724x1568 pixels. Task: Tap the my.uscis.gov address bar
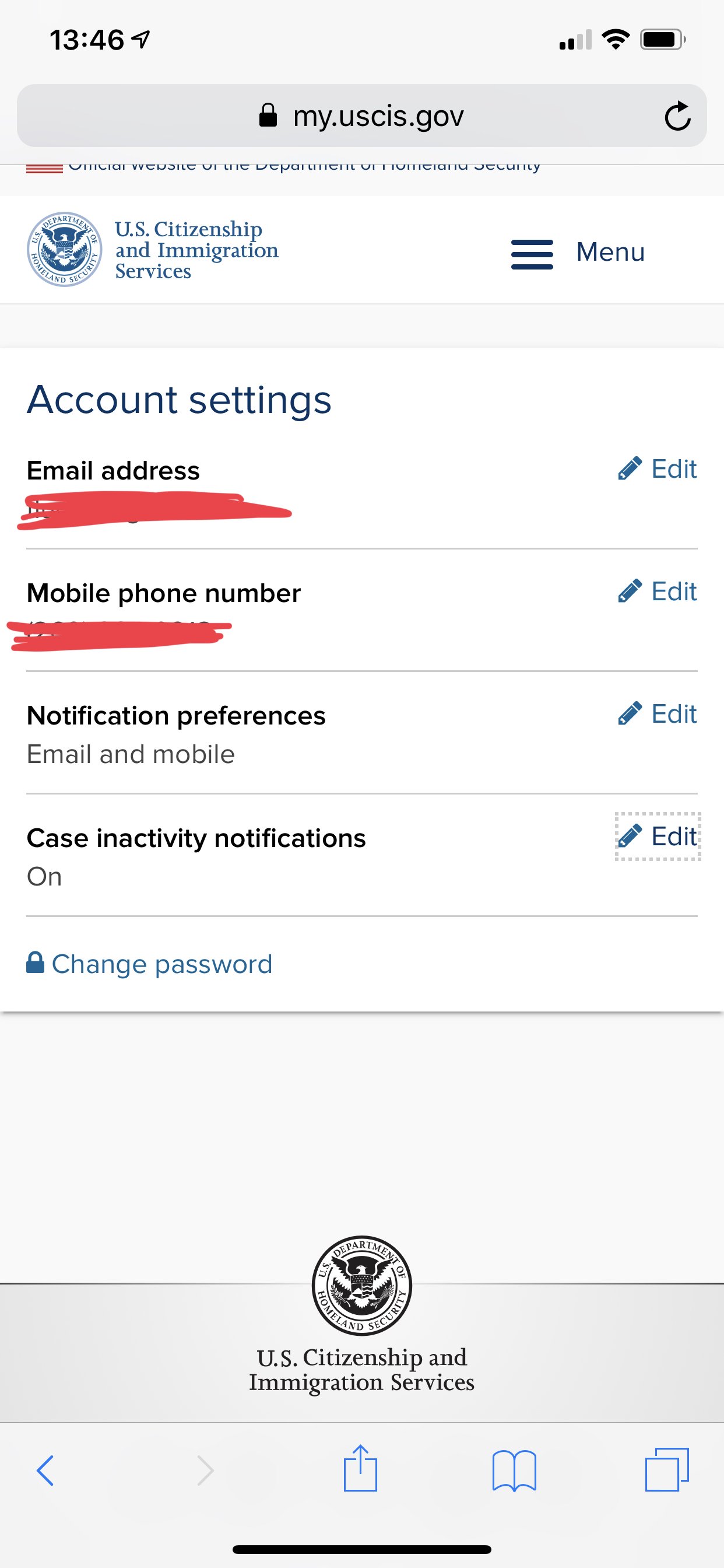[x=361, y=116]
